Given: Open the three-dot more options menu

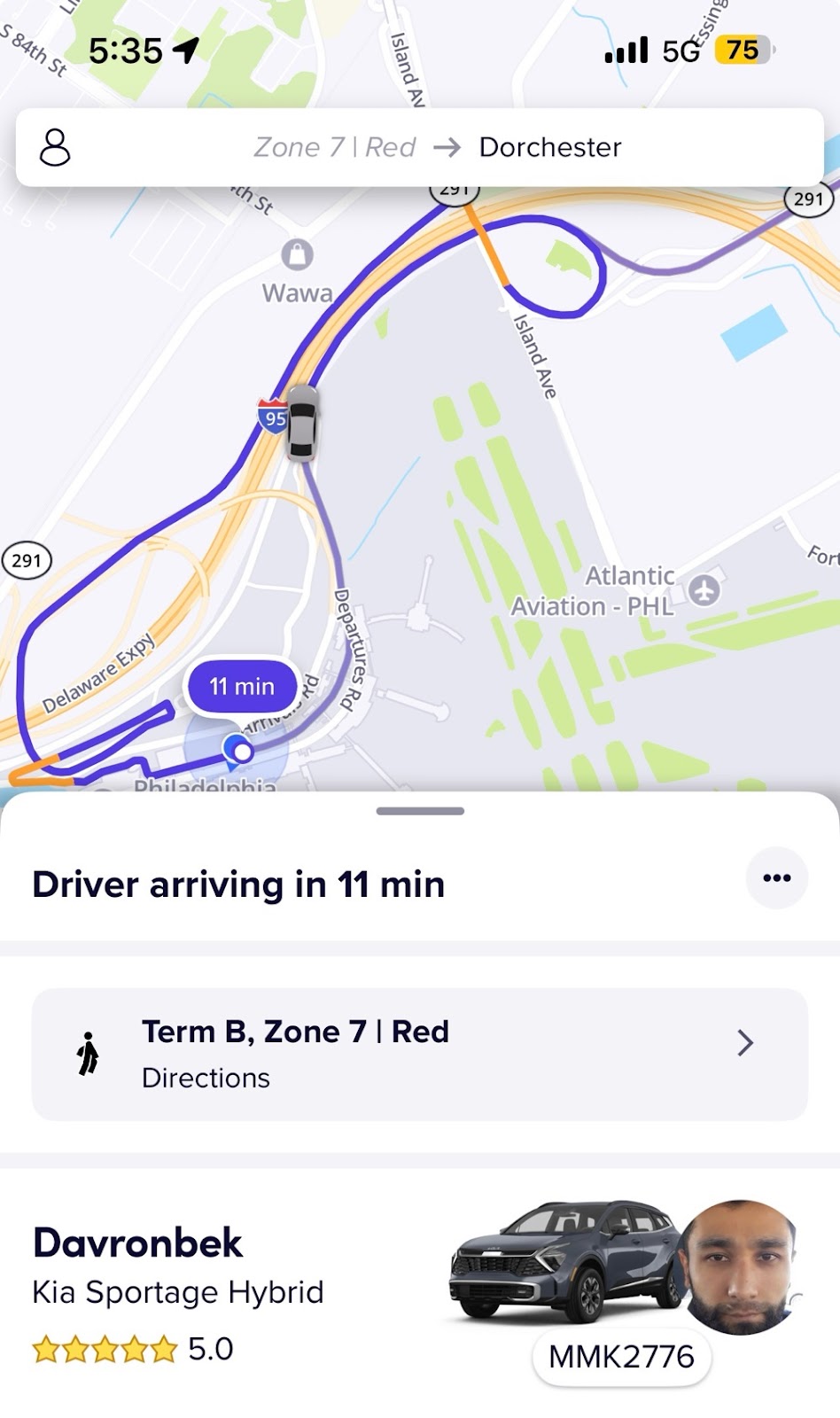Looking at the screenshot, I should click(776, 878).
